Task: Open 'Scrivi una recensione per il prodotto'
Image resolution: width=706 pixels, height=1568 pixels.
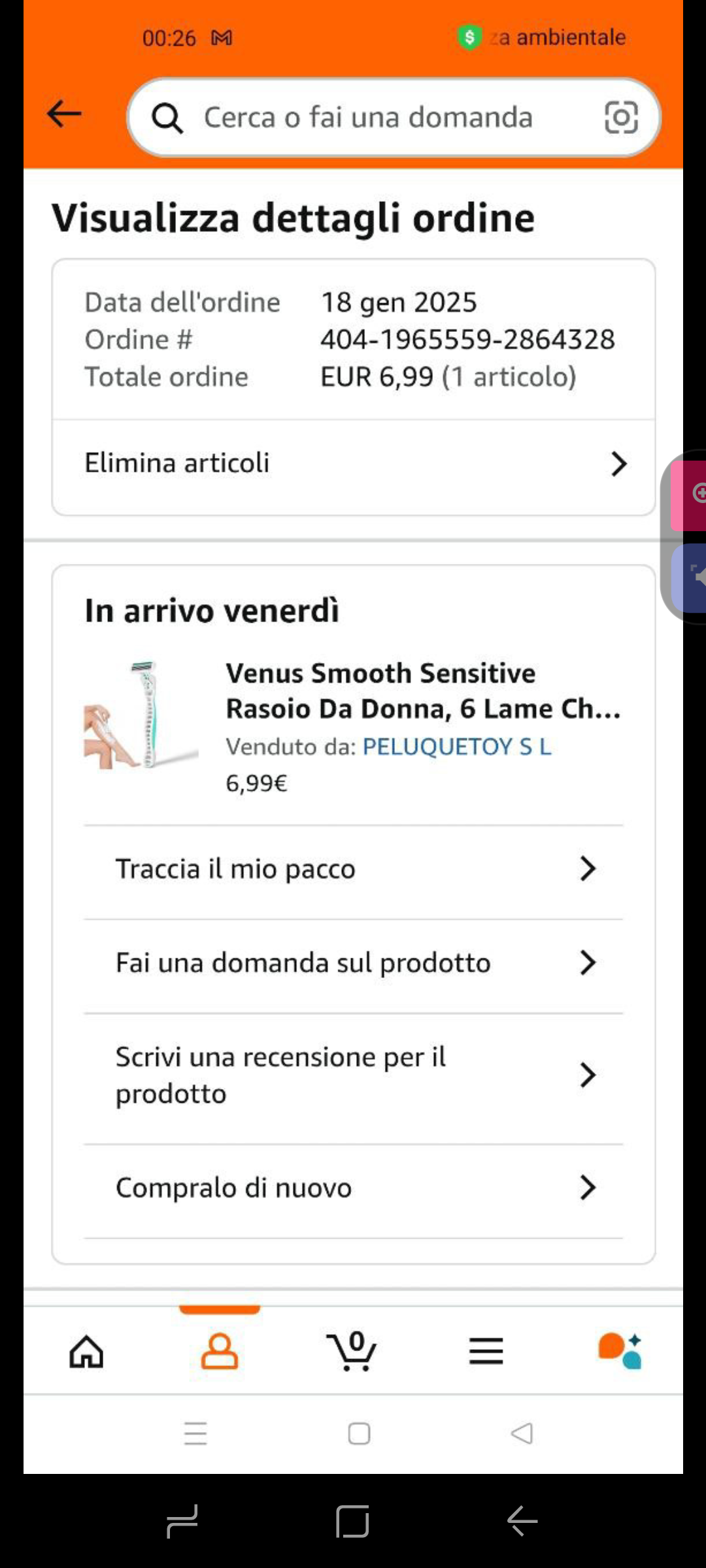Action: [x=353, y=1075]
